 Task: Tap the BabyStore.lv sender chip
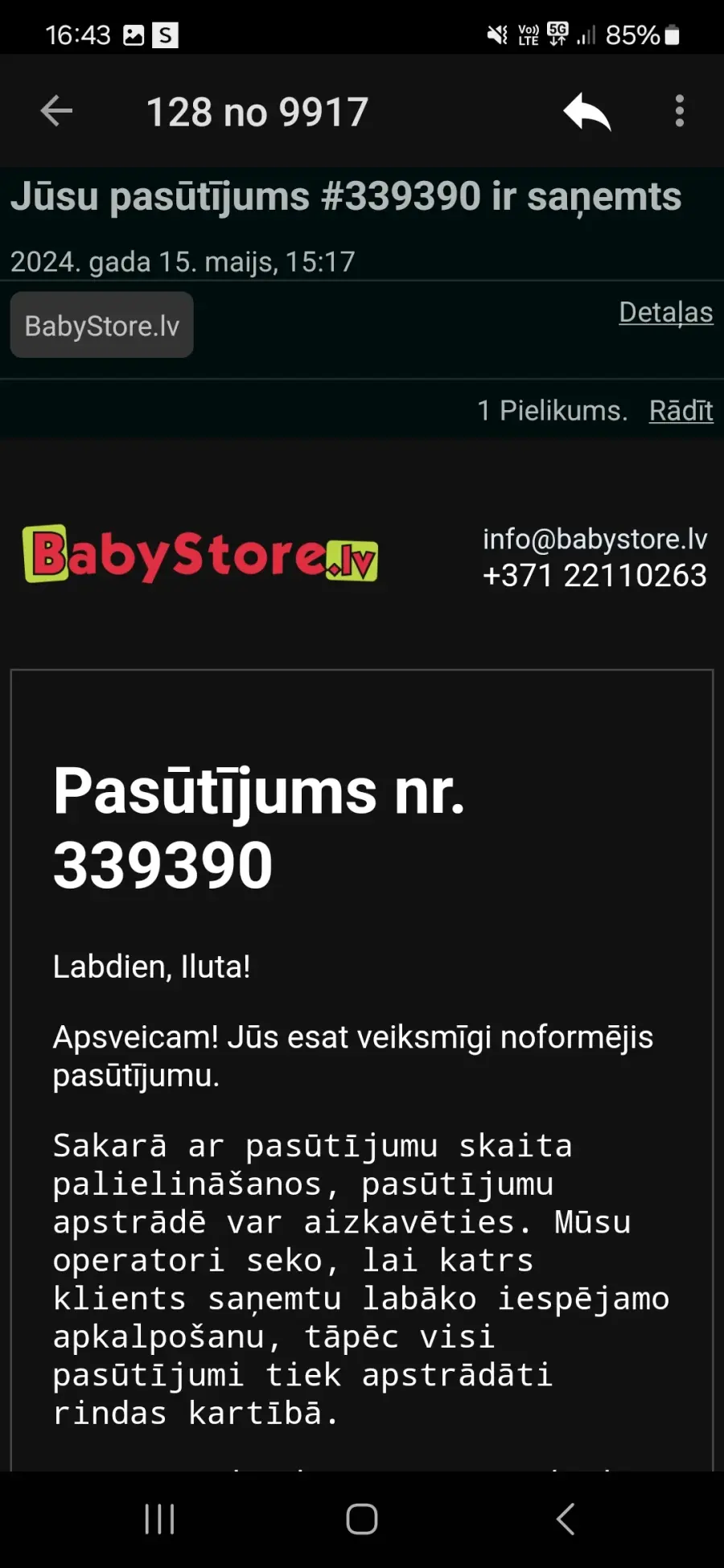click(102, 325)
